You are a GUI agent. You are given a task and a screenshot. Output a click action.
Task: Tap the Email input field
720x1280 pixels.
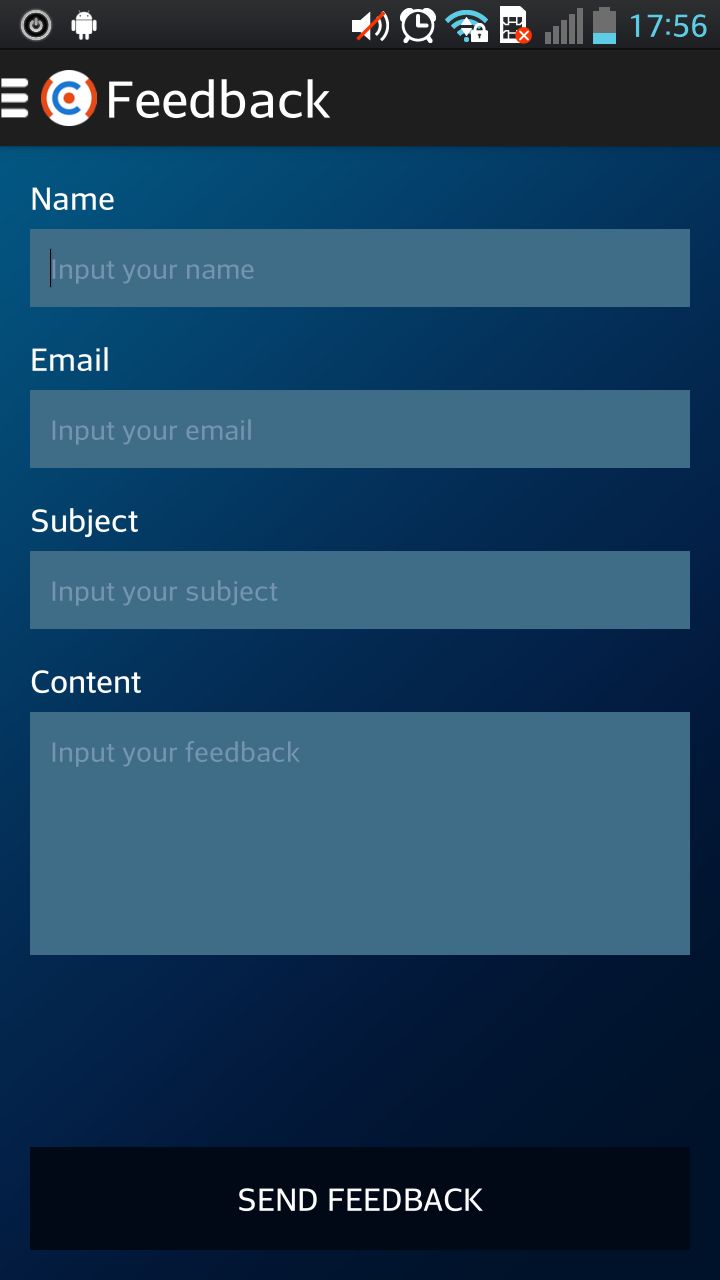[x=360, y=429]
